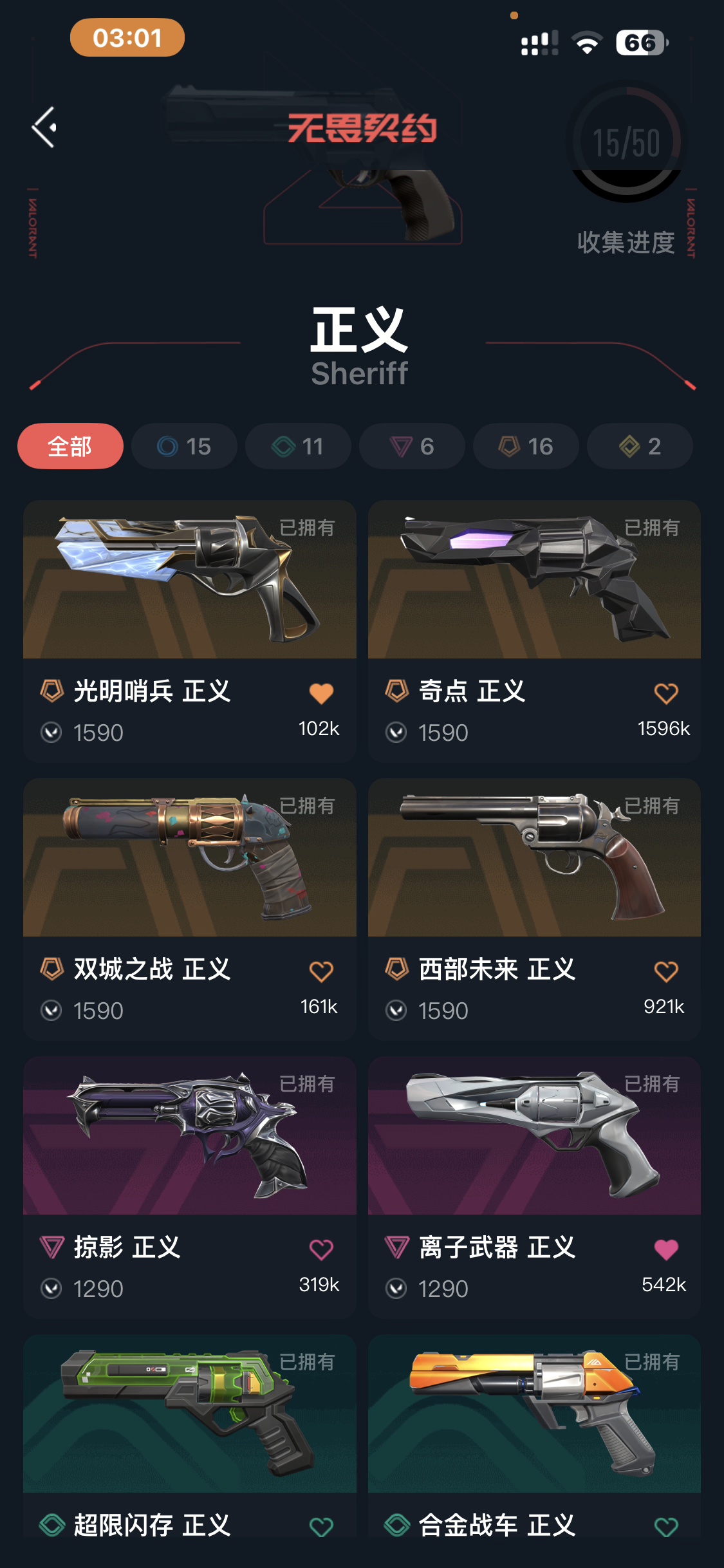Go back using the arrow icon
724x1568 pixels.
pyautogui.click(x=44, y=127)
